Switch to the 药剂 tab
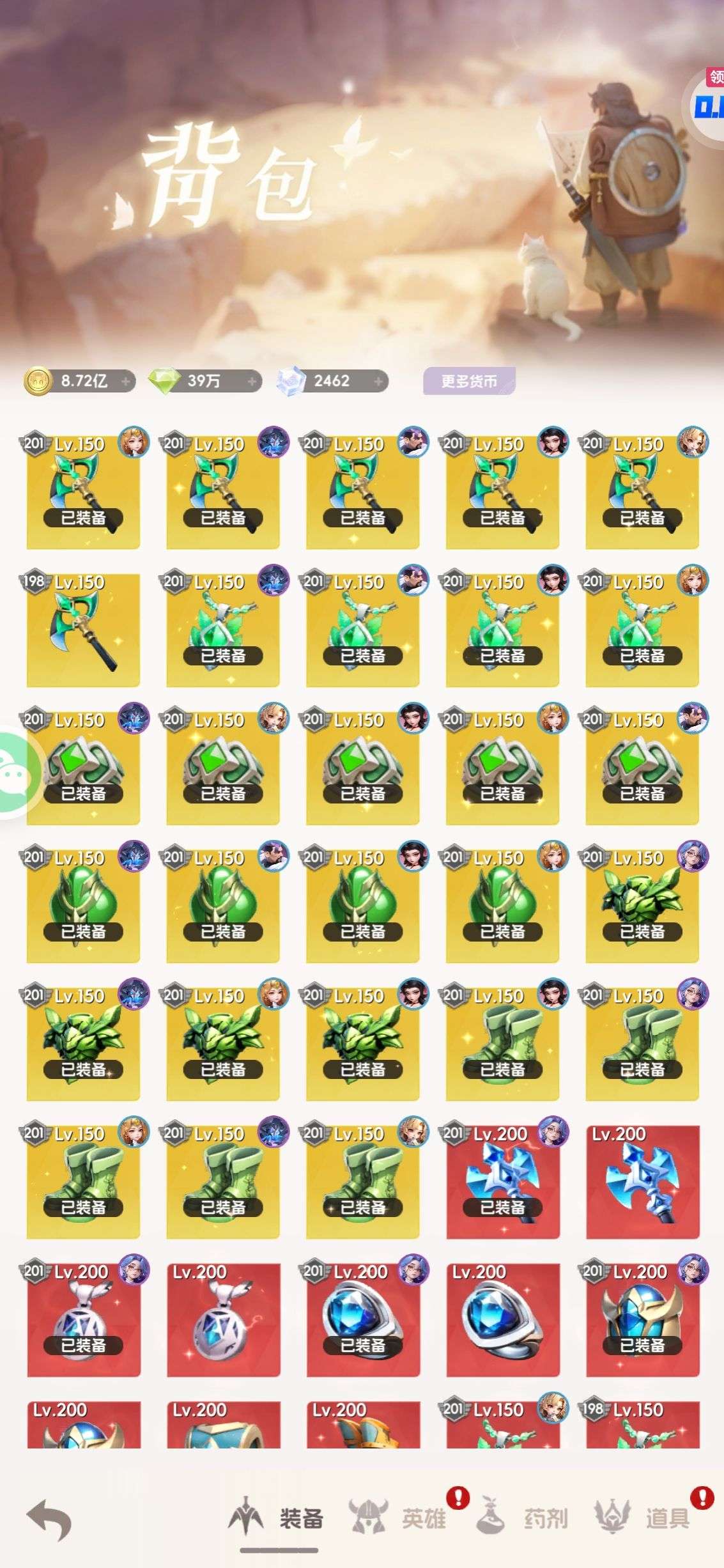724x1568 pixels. point(522,1518)
